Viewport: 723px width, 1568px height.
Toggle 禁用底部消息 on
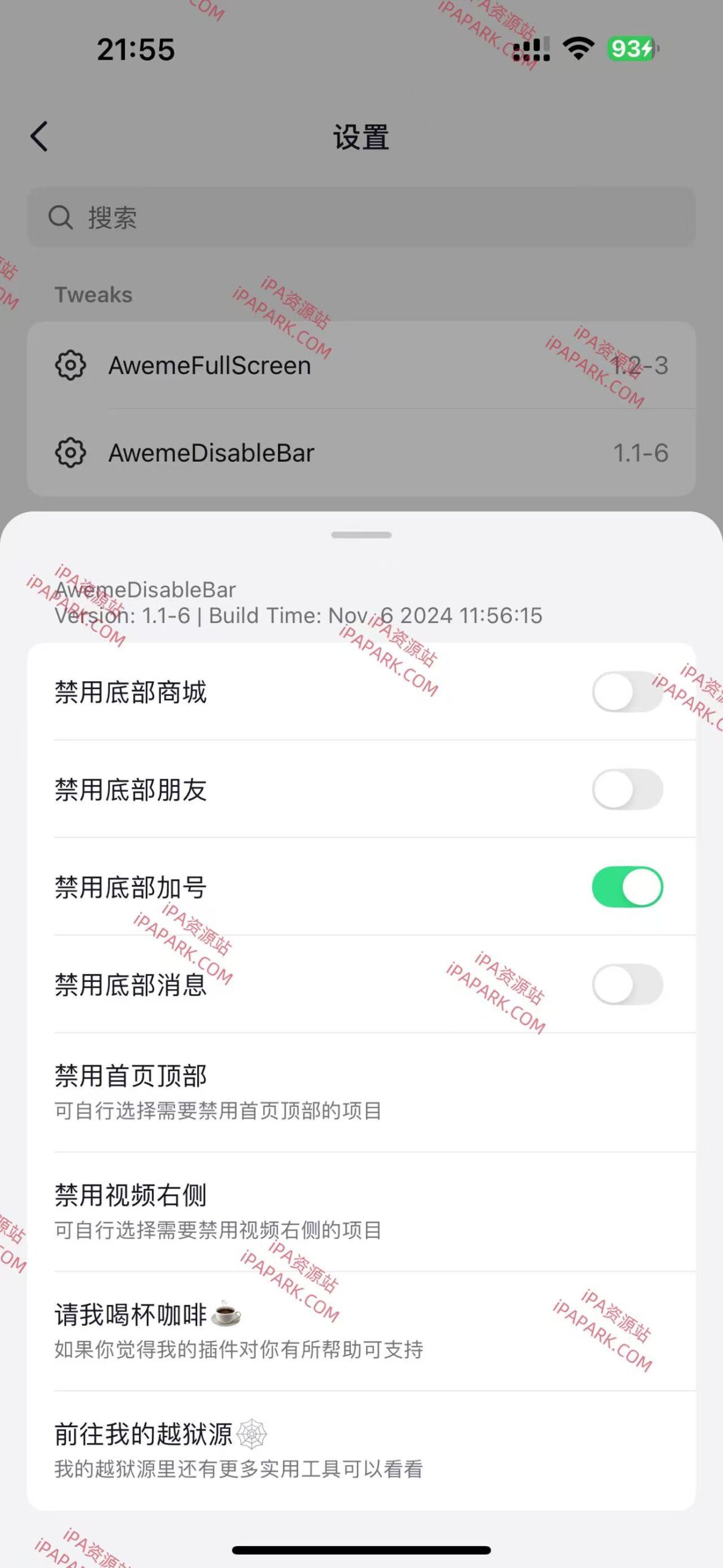[627, 984]
